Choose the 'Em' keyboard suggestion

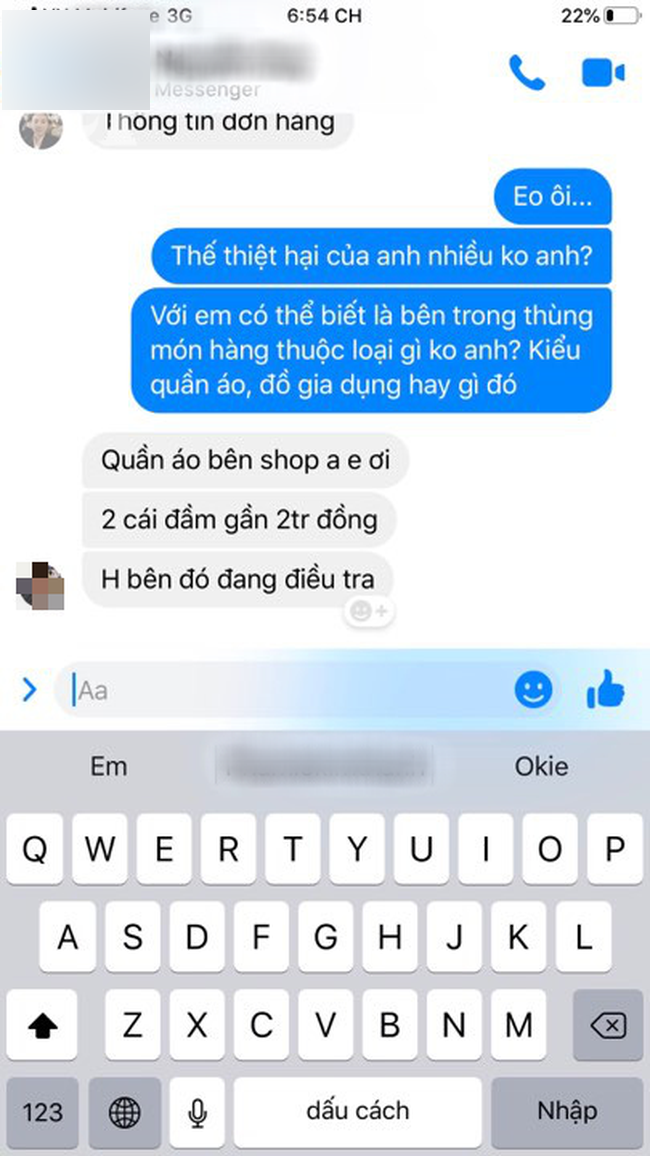(x=108, y=767)
